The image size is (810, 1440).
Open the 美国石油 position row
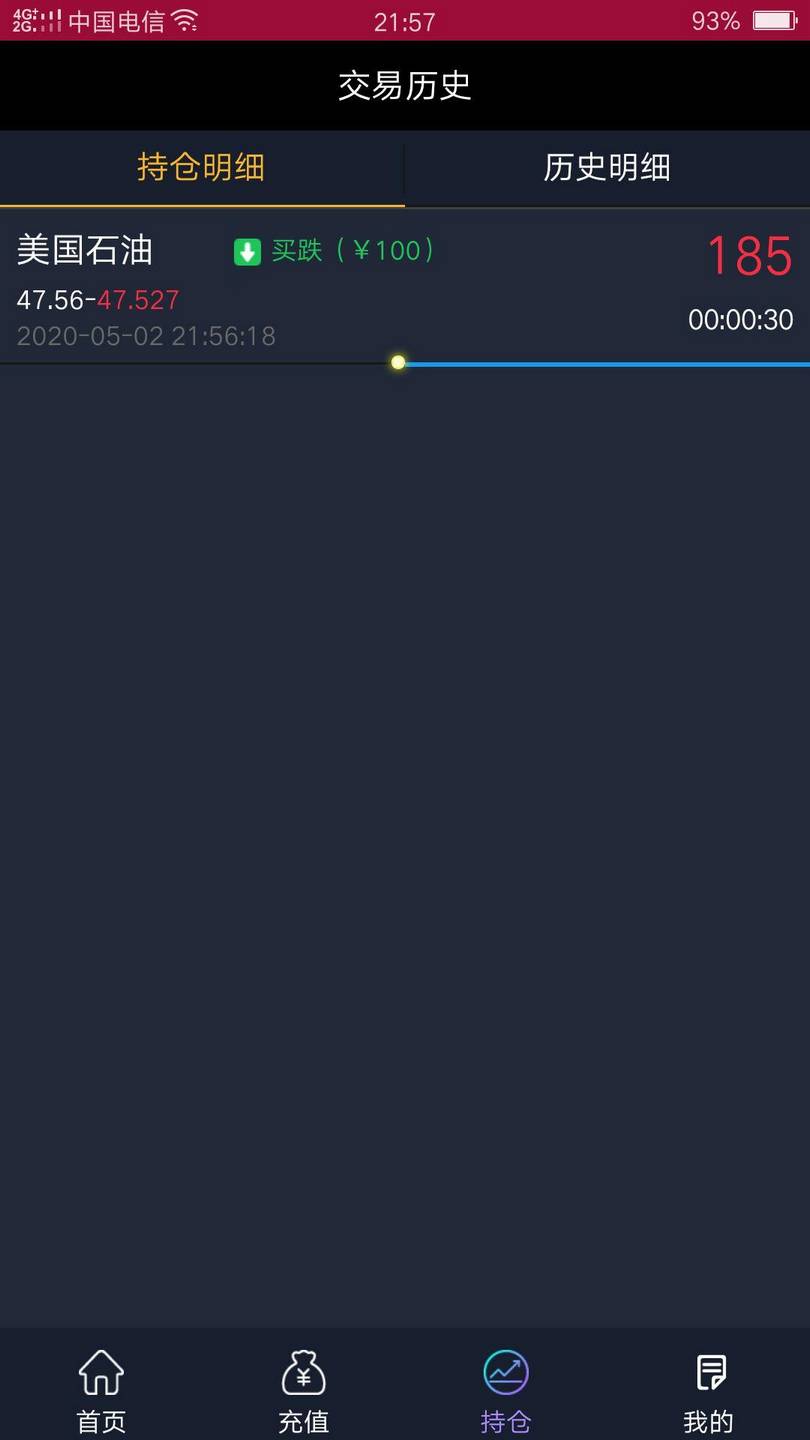click(404, 286)
